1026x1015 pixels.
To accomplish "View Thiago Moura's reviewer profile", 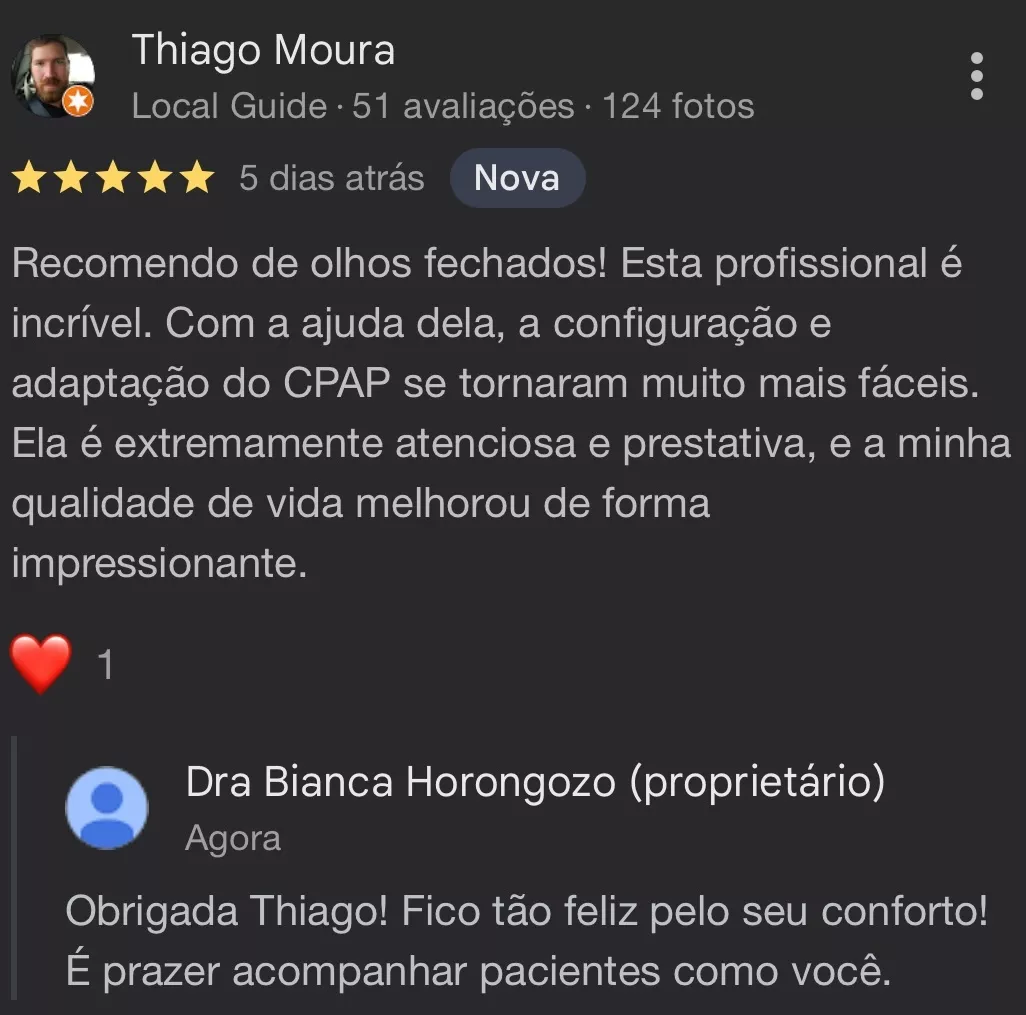I will 263,50.
